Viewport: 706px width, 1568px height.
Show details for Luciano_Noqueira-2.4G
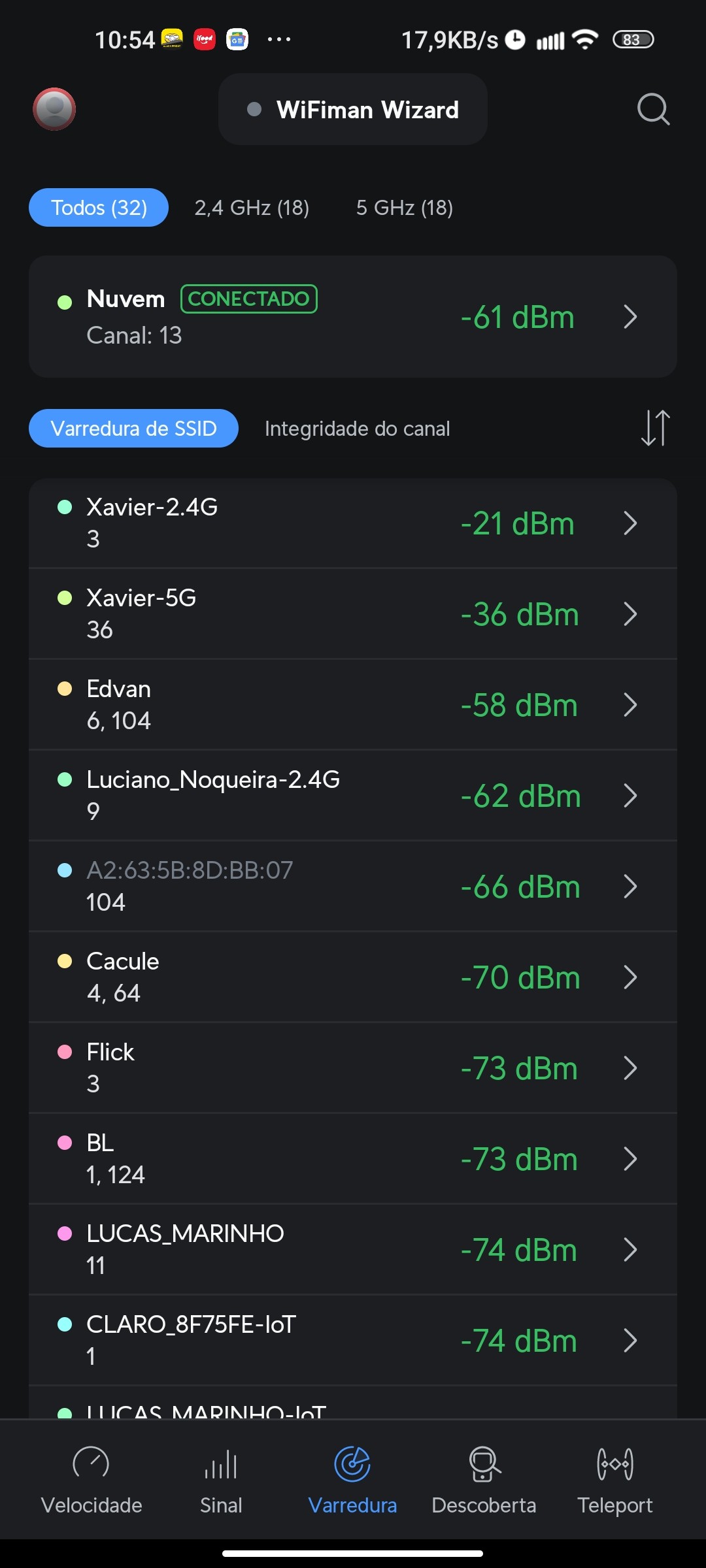tap(353, 796)
